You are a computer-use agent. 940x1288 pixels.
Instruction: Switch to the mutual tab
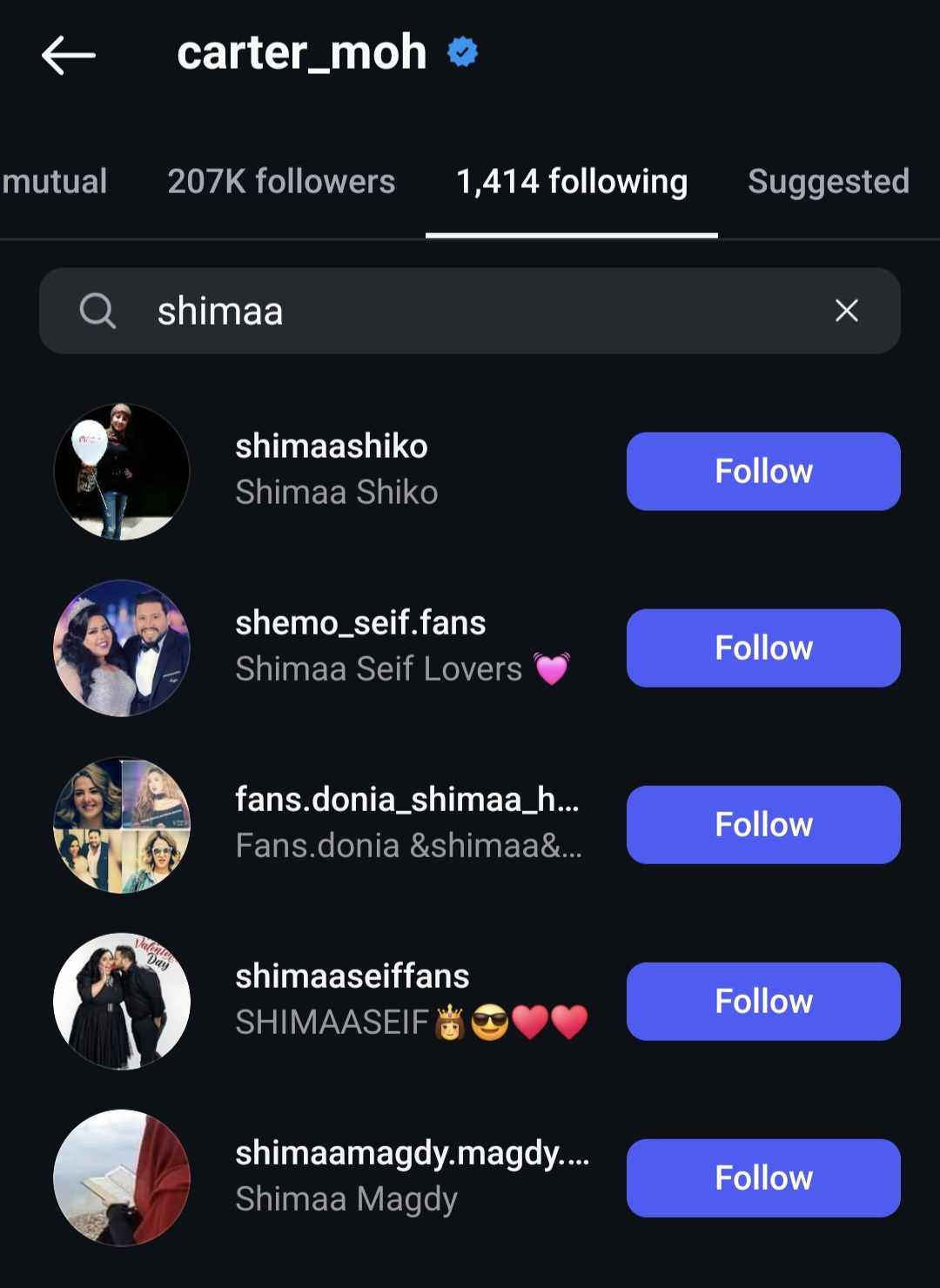tap(54, 182)
